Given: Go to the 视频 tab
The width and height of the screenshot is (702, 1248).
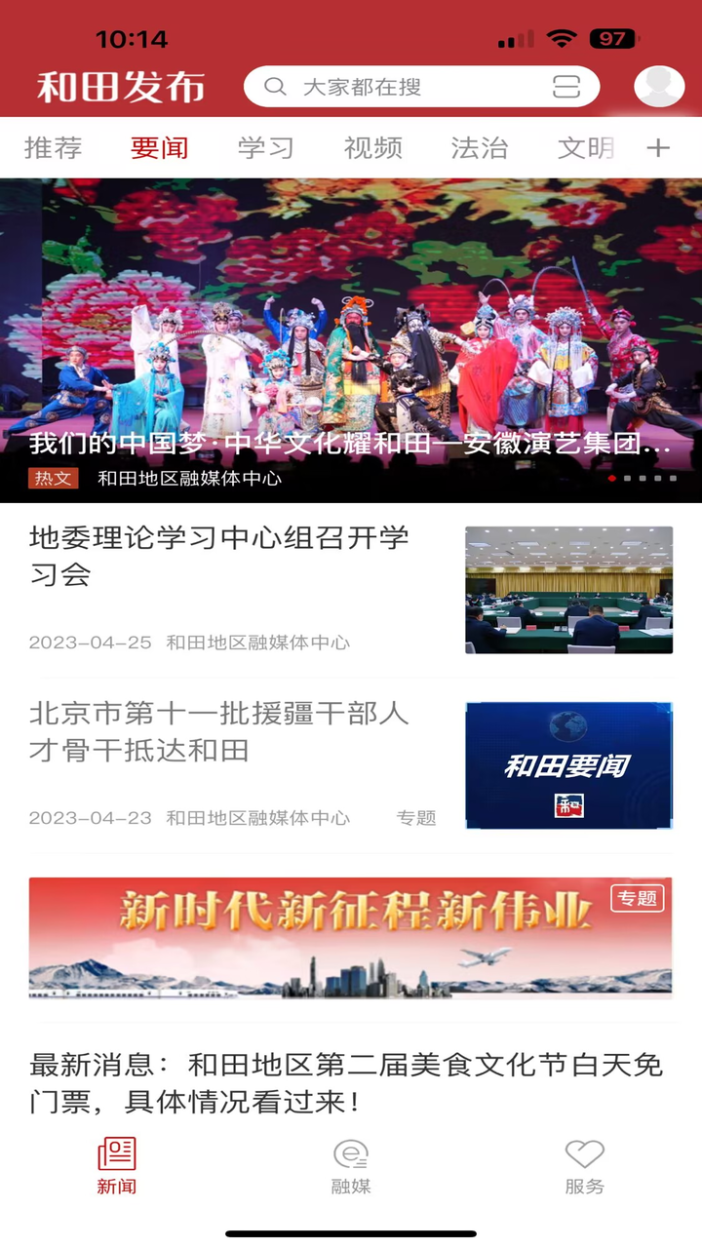Looking at the screenshot, I should [x=373, y=149].
